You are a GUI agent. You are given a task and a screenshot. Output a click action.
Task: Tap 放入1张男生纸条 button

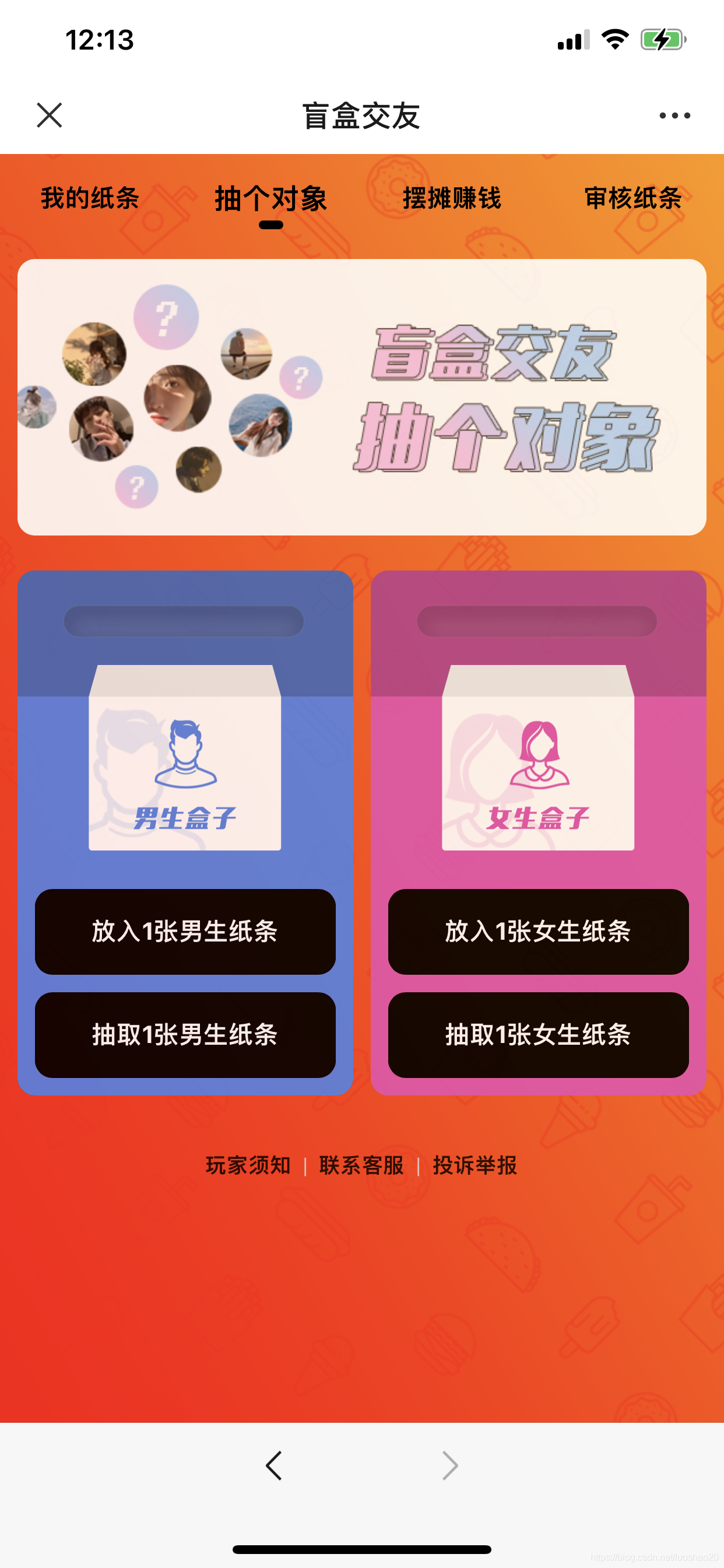tap(185, 932)
